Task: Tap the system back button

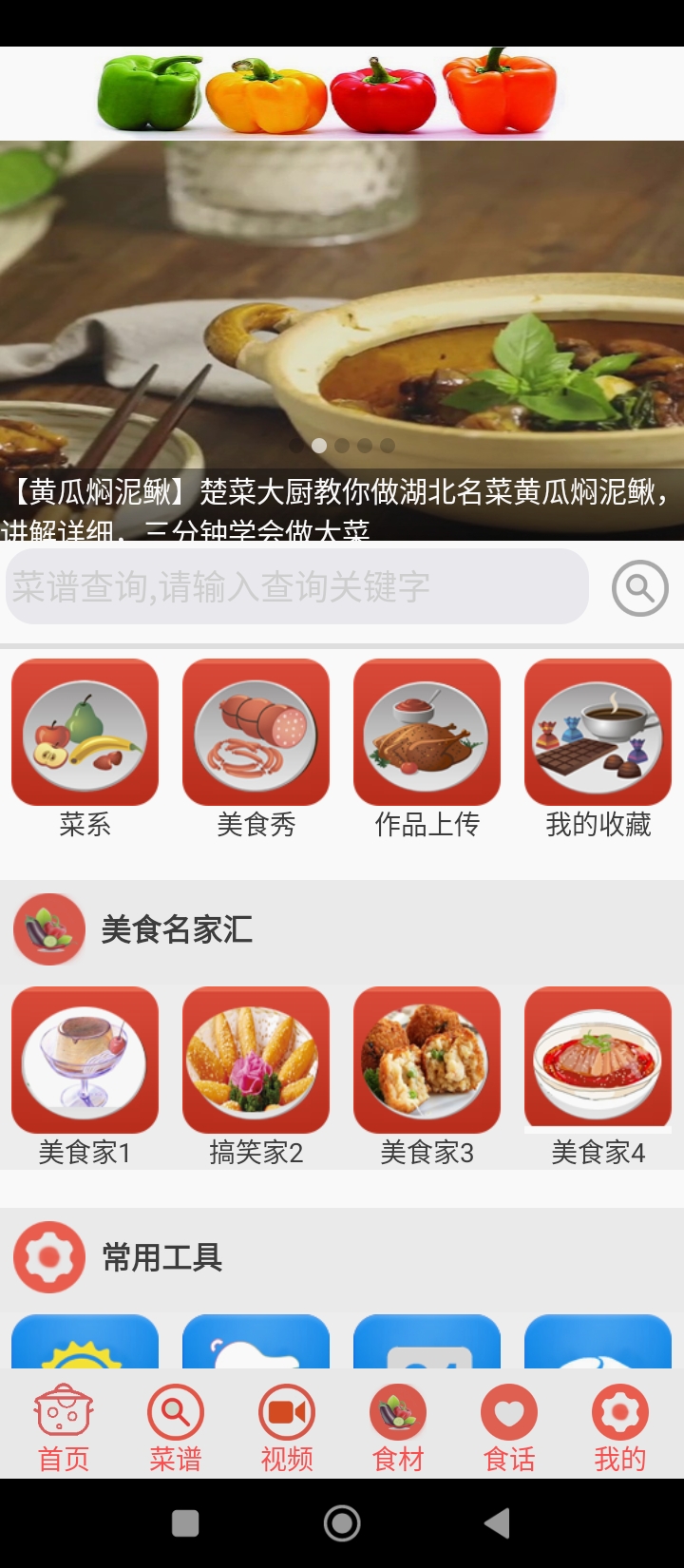Action: 497,1523
